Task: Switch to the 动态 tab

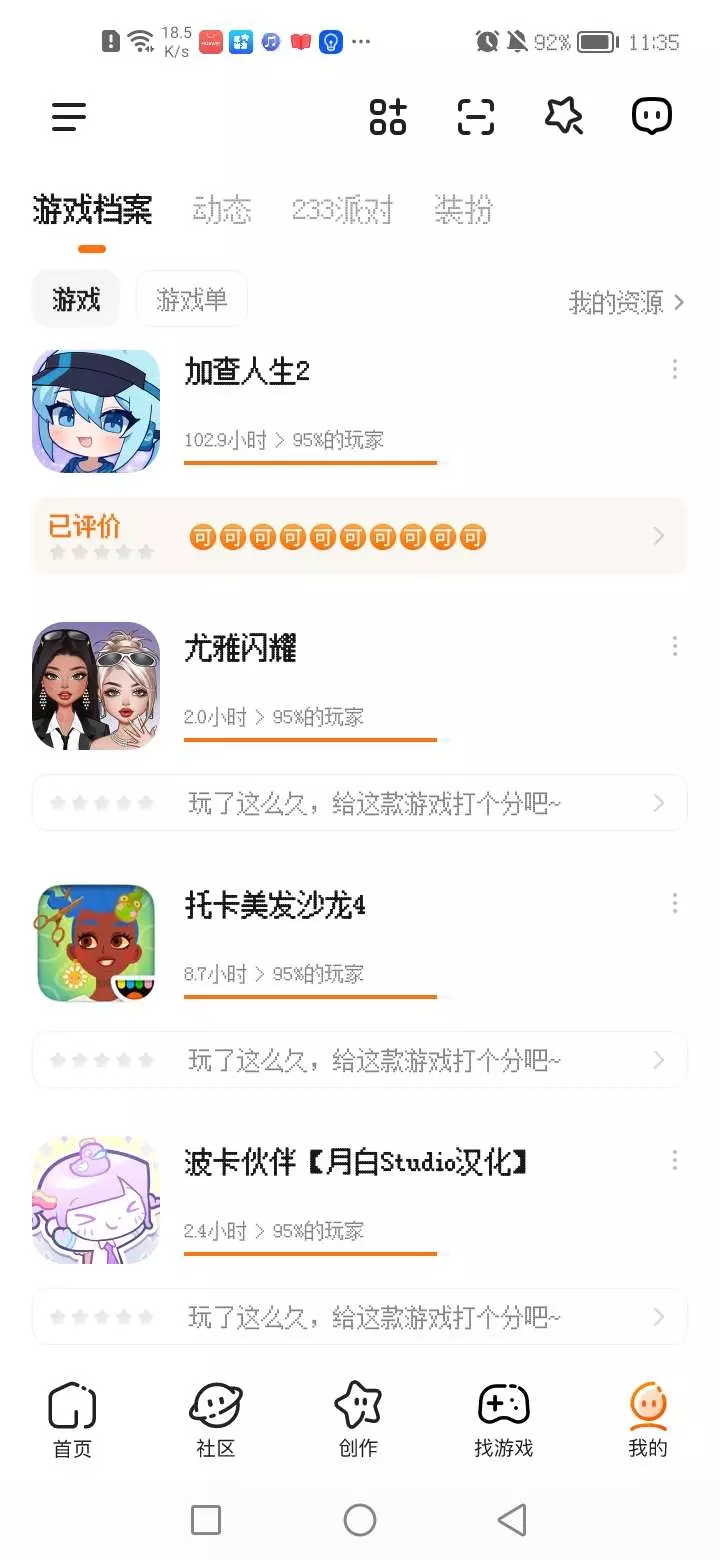Action: click(222, 210)
